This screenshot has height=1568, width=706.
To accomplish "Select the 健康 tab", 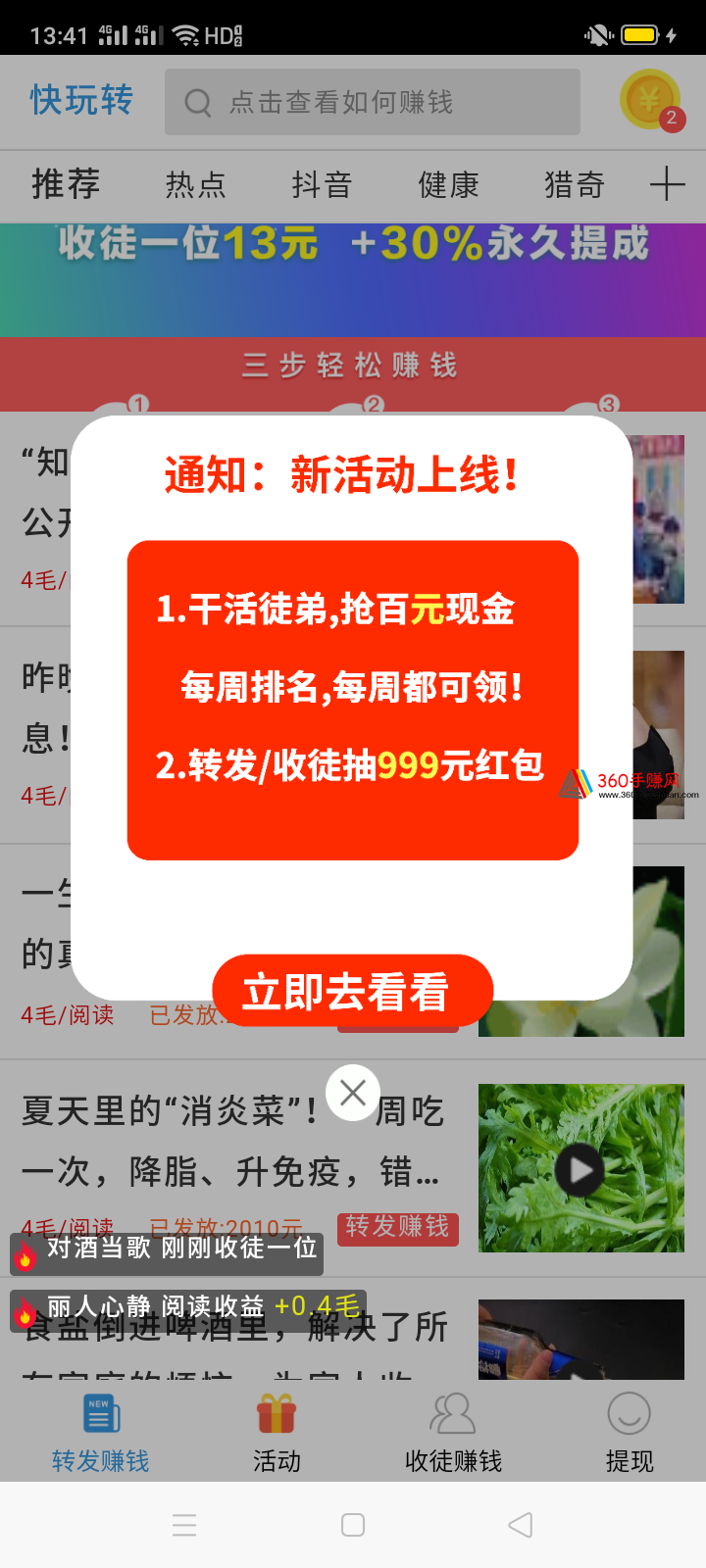I will point(448,184).
